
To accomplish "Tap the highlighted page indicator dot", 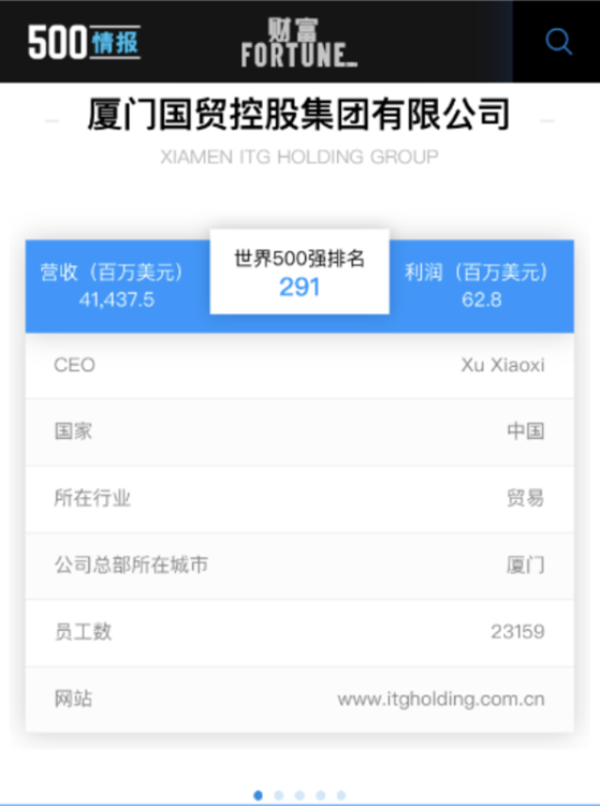I will (259, 795).
